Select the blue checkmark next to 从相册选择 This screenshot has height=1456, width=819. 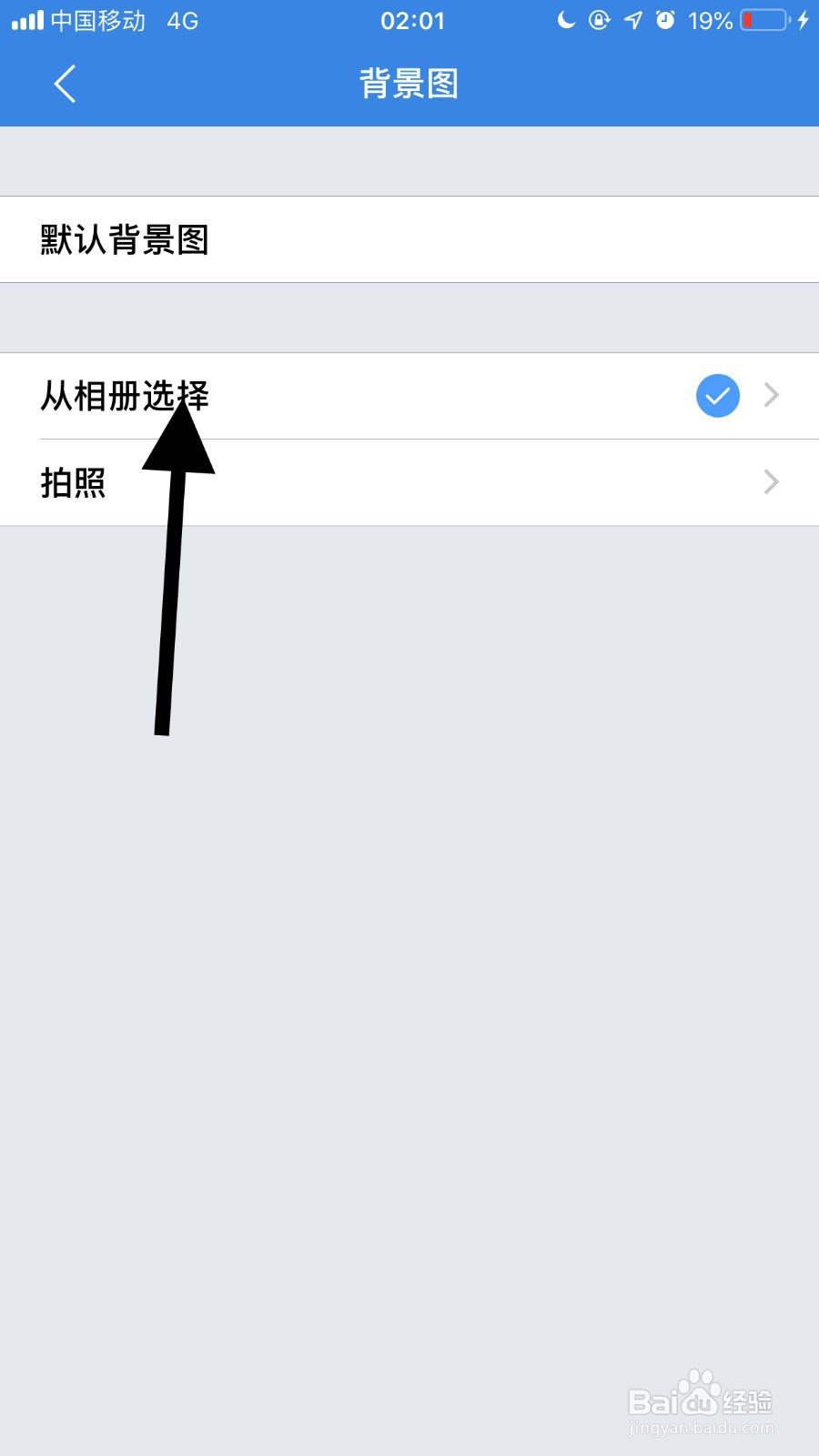pos(717,395)
